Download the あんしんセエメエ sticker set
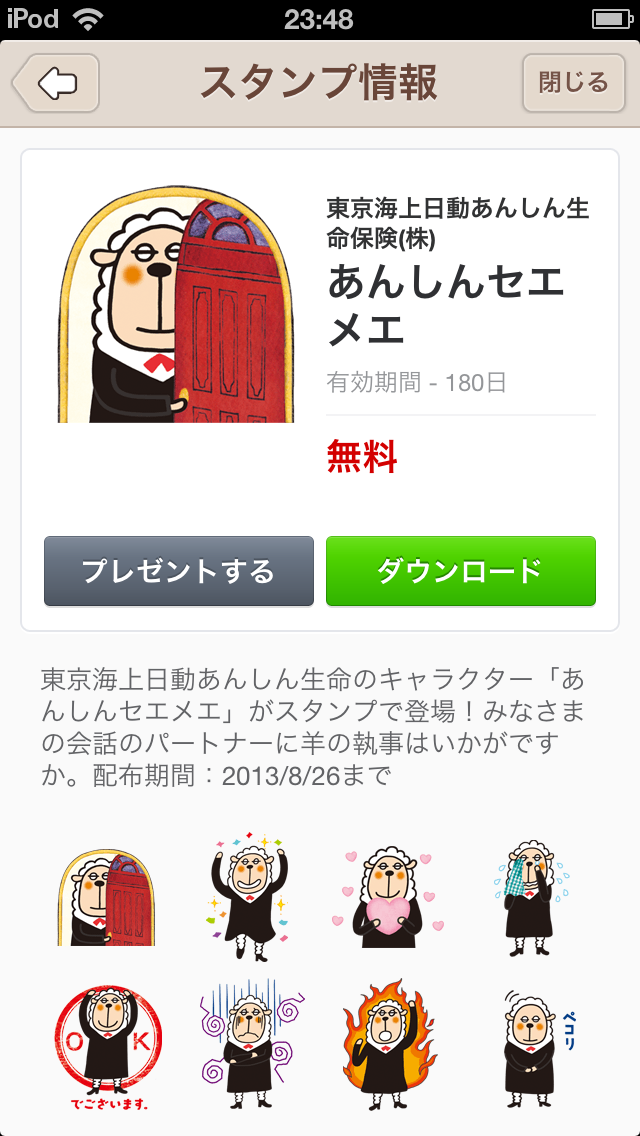This screenshot has height=1136, width=640. click(x=461, y=571)
